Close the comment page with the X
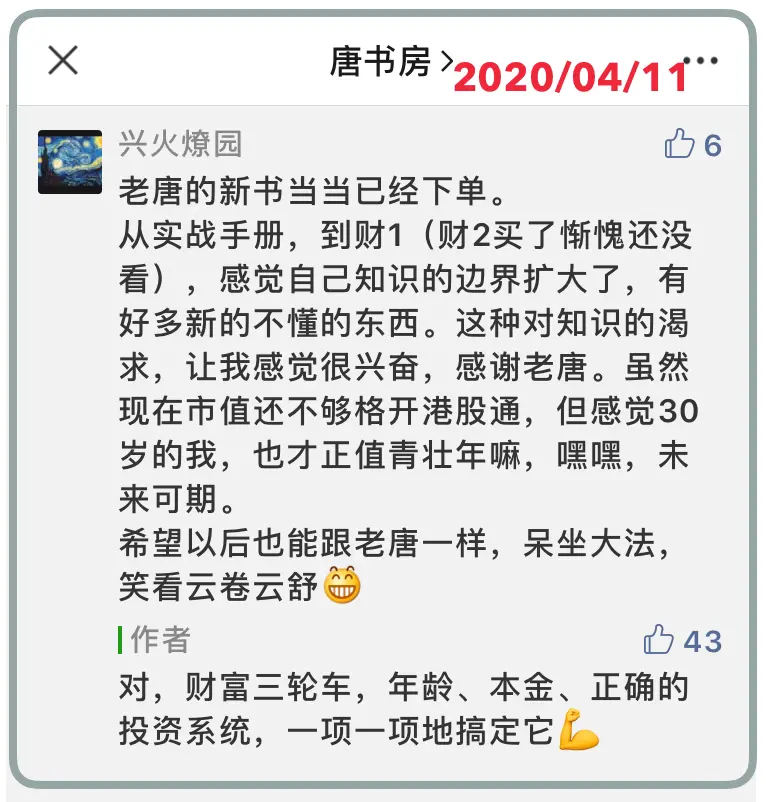Viewport: 766px width, 802px height. [x=63, y=60]
